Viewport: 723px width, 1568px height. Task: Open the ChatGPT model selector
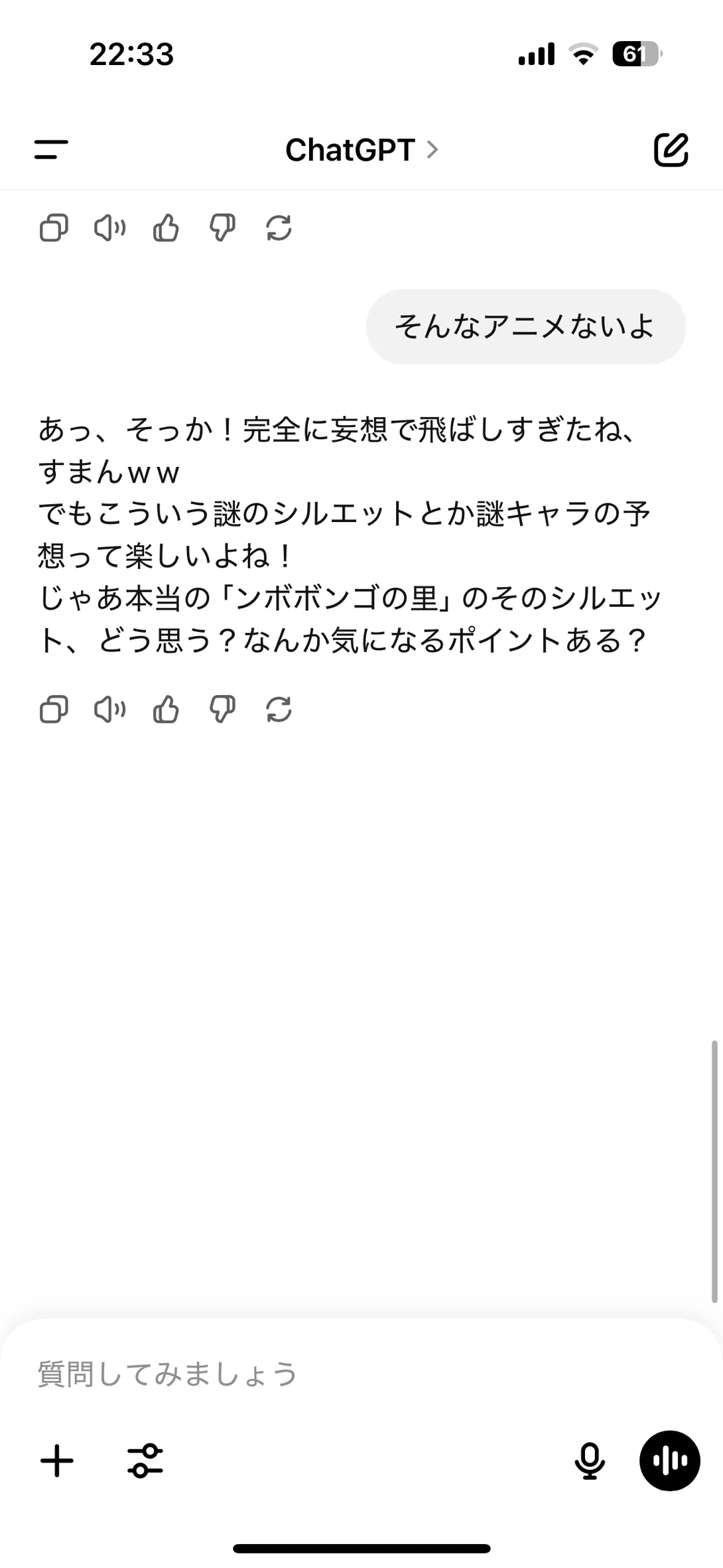pos(361,150)
